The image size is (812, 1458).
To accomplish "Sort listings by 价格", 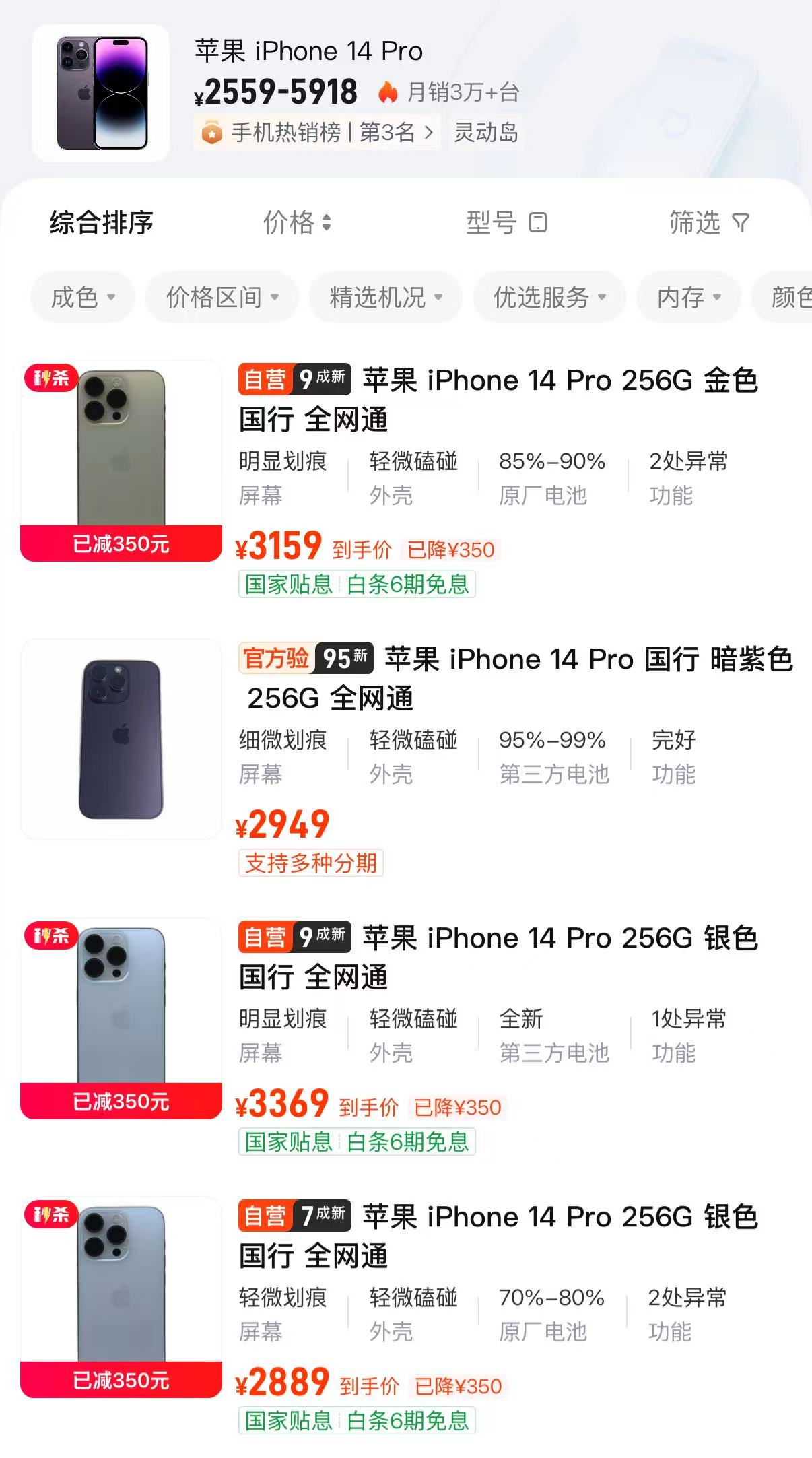I will (x=297, y=222).
